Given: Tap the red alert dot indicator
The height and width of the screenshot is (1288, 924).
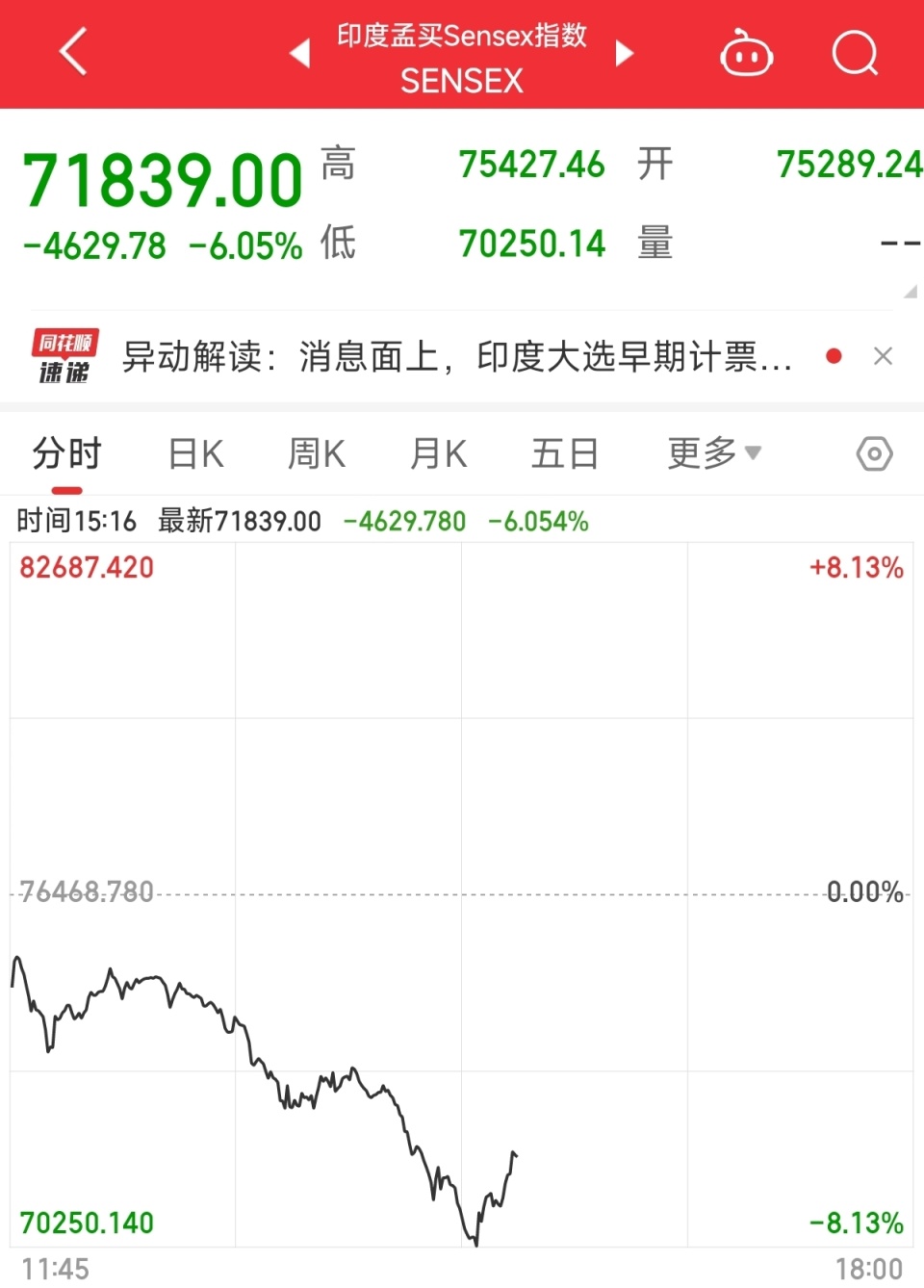Looking at the screenshot, I should click(833, 356).
